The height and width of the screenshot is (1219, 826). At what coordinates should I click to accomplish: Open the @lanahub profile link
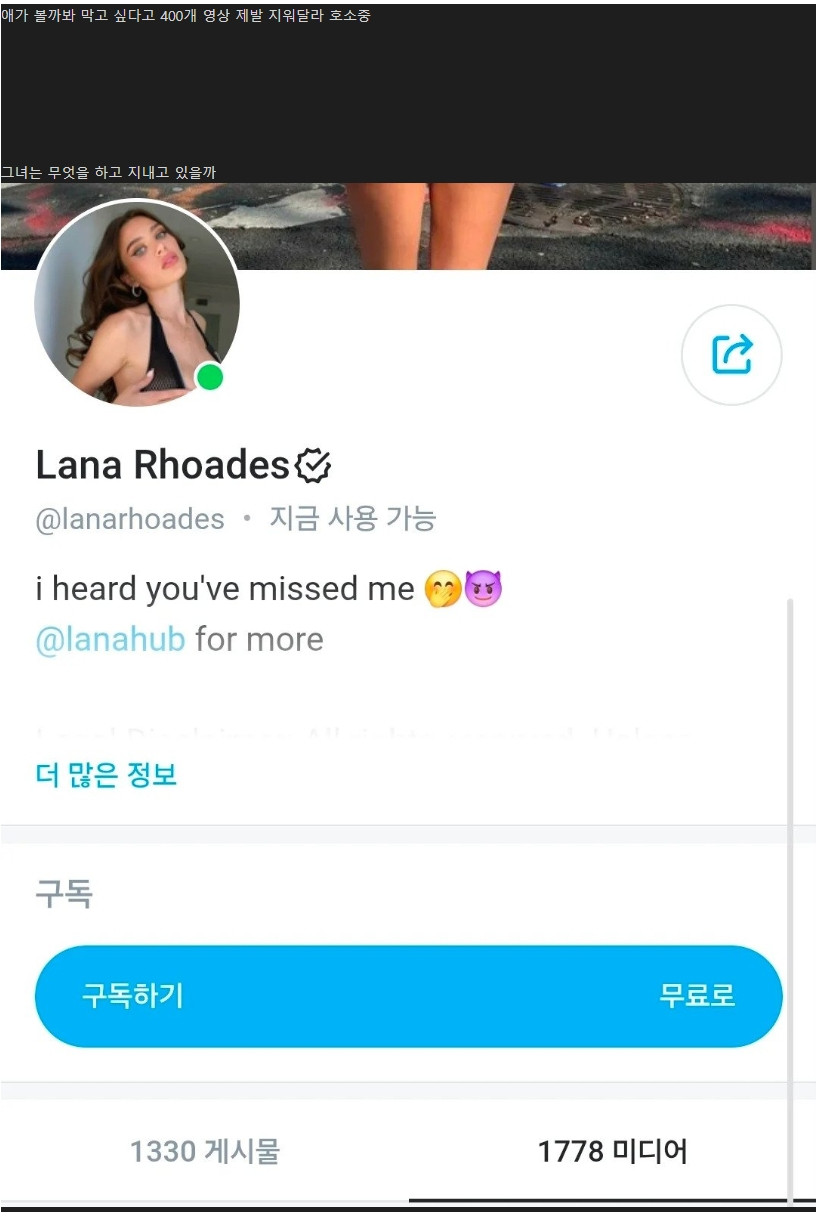110,639
